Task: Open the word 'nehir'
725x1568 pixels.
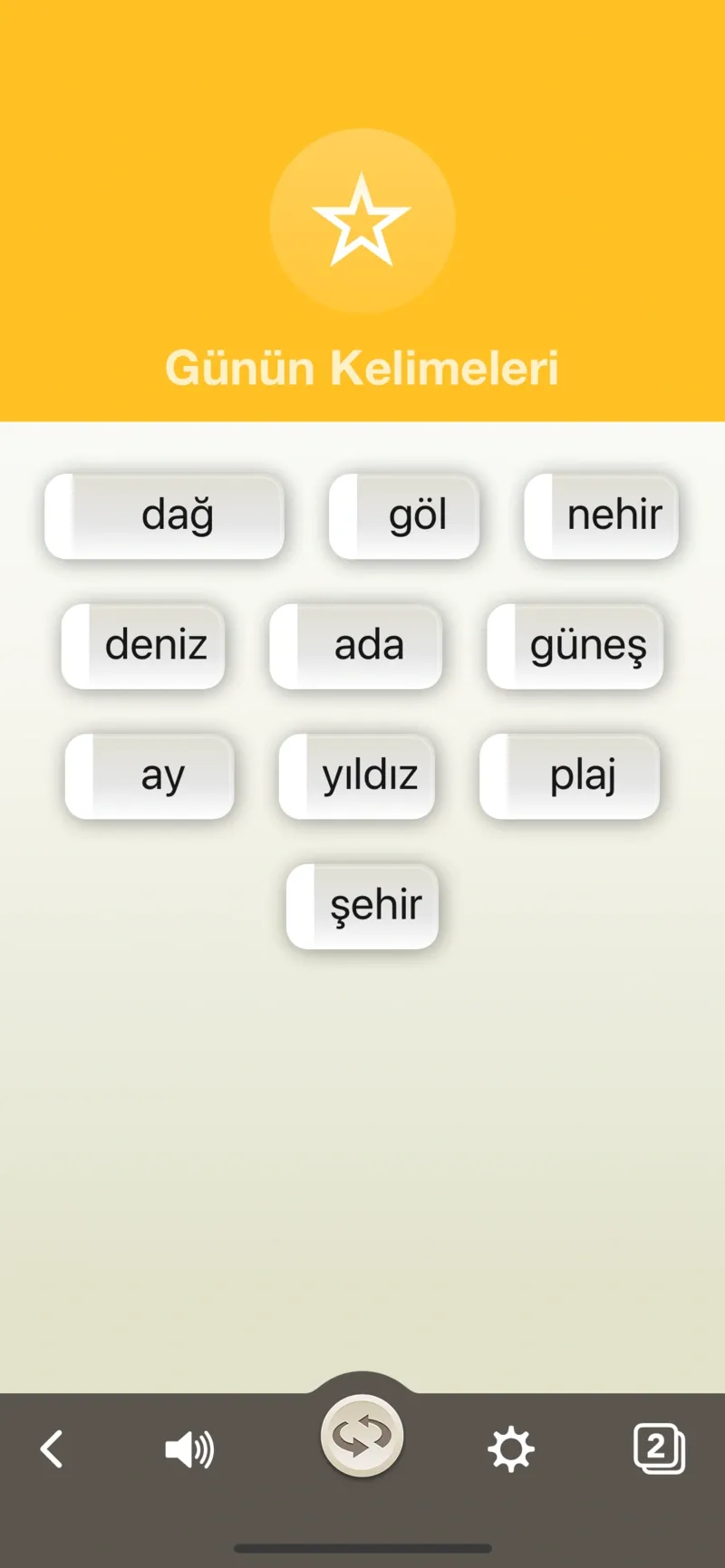Action: point(602,515)
